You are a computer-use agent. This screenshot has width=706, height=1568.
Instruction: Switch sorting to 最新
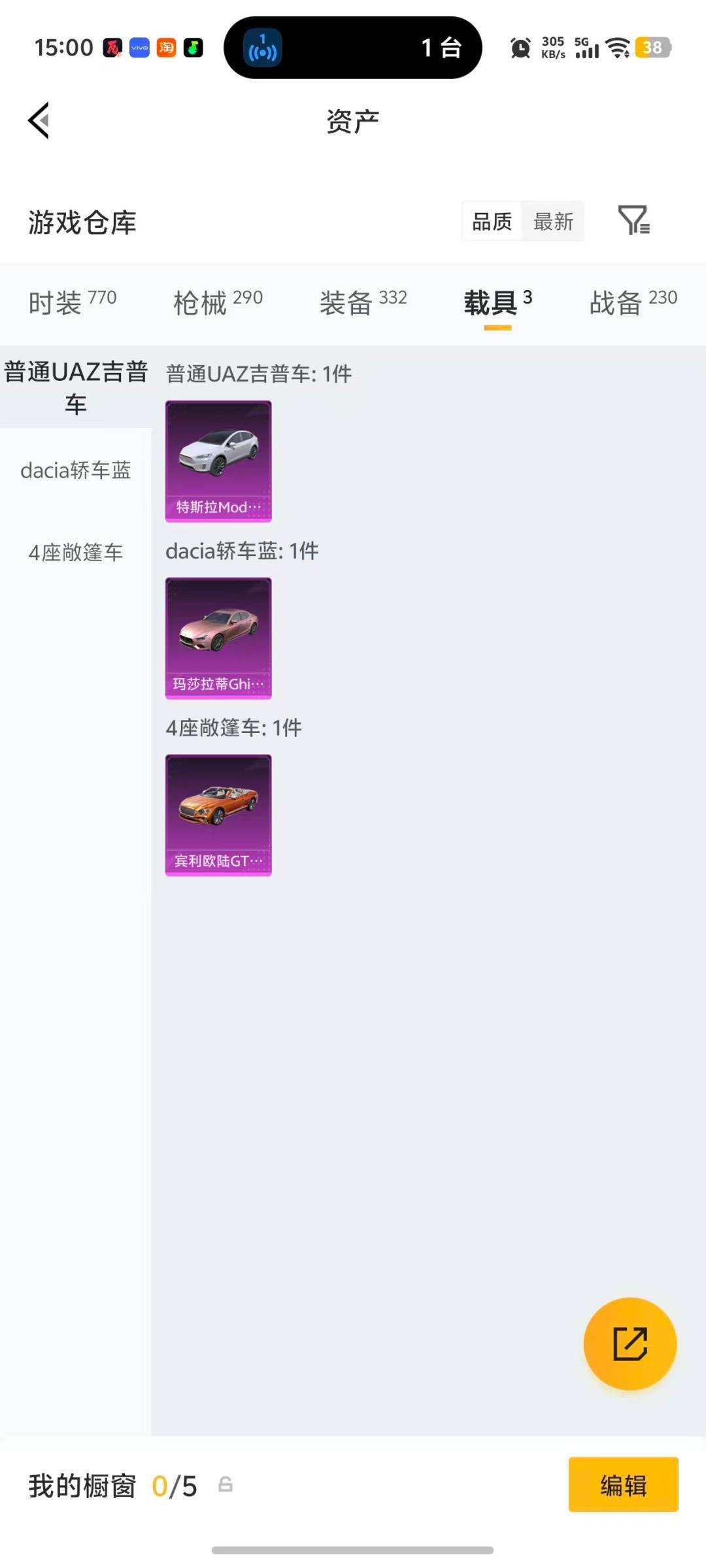[552, 221]
